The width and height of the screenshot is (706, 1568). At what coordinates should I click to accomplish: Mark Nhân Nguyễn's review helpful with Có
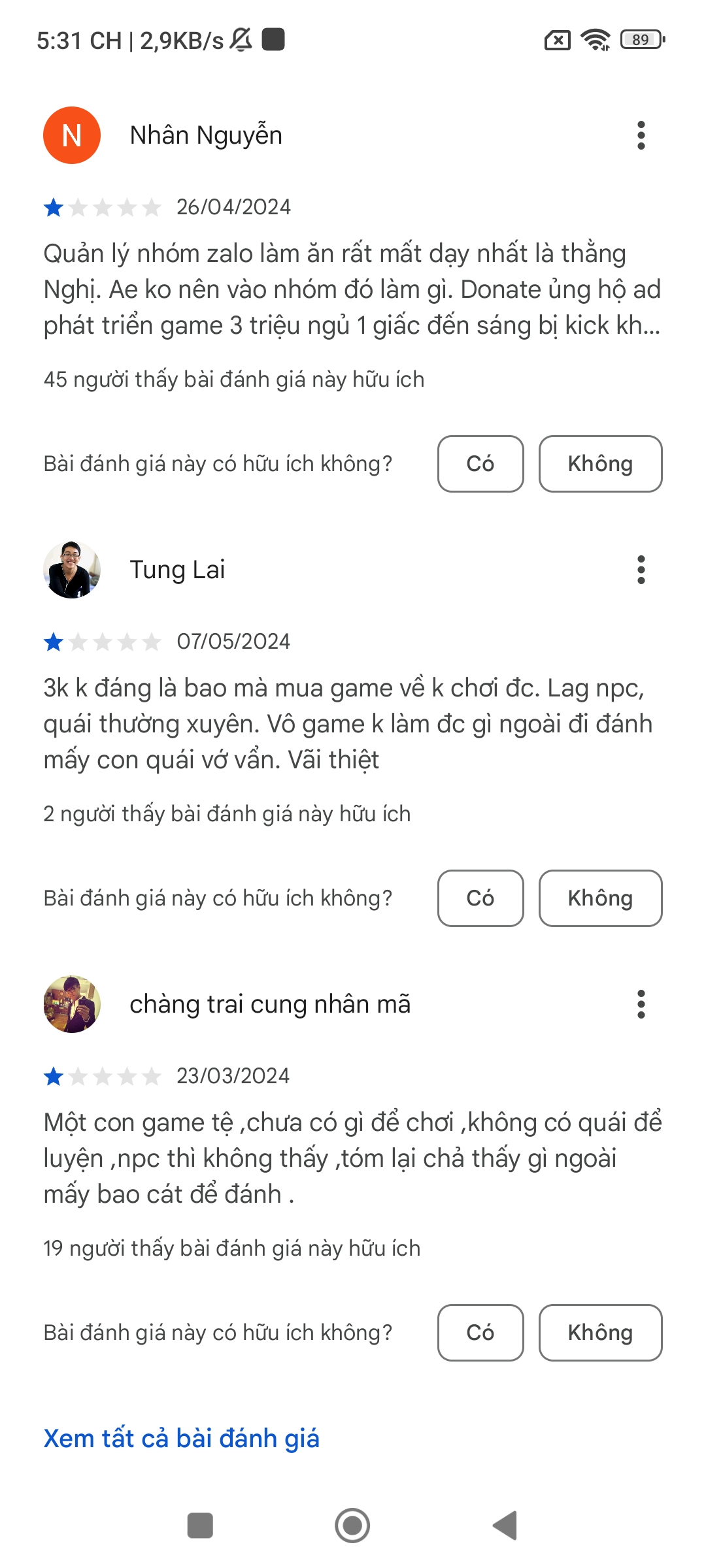[x=480, y=464]
